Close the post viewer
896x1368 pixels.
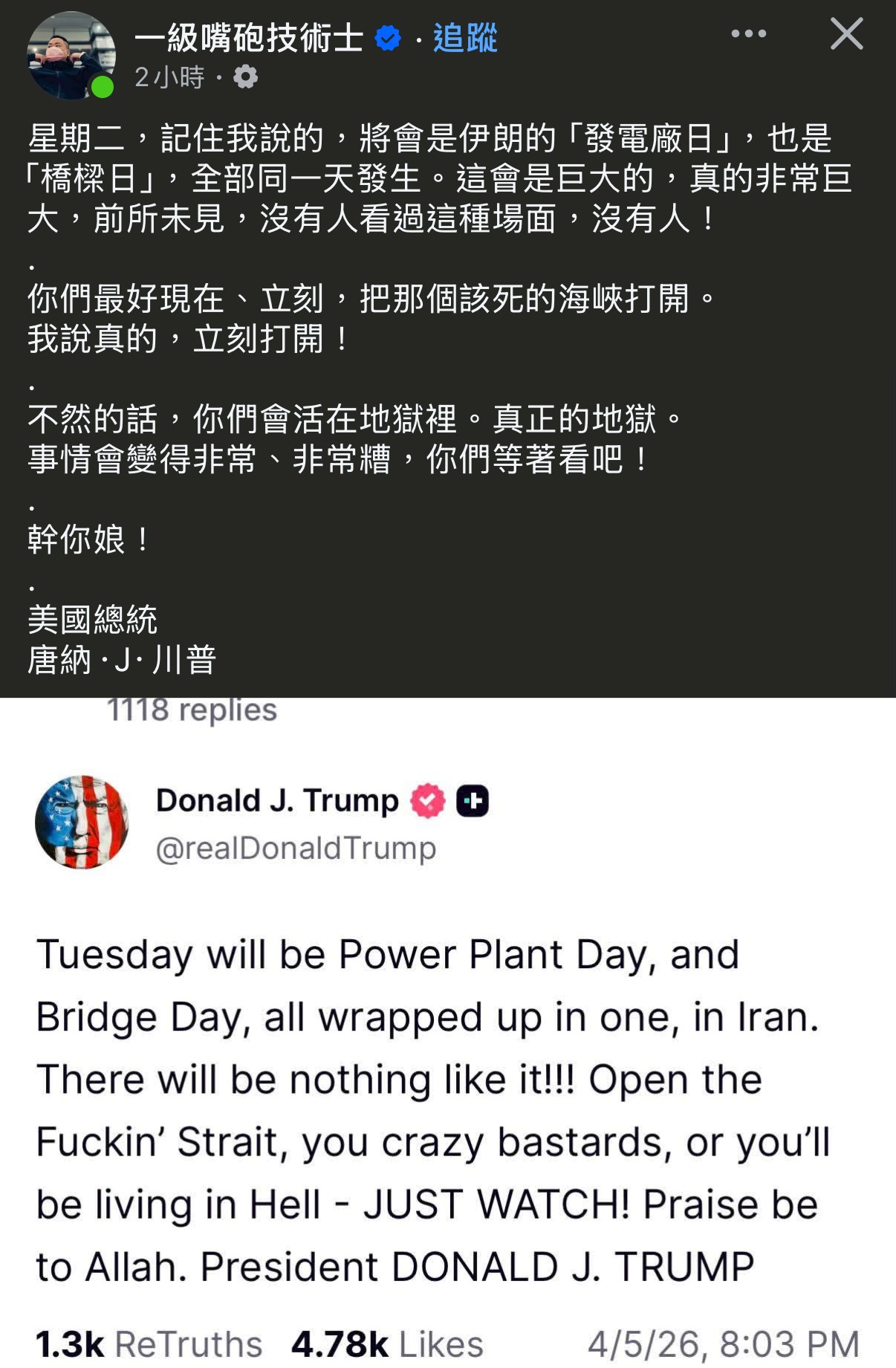click(x=846, y=34)
